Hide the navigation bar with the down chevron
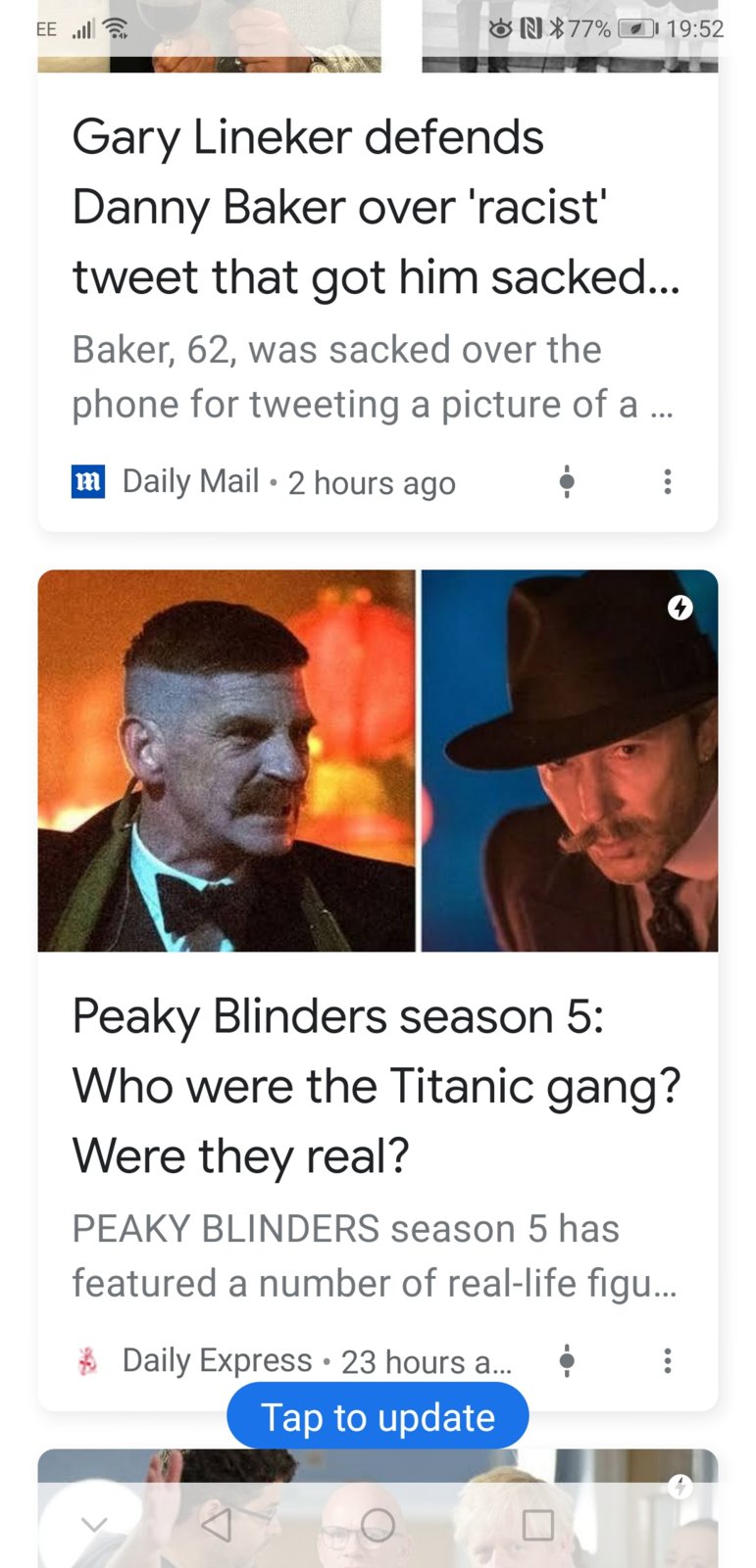Screen dimensions: 756x1568 coord(94,1525)
